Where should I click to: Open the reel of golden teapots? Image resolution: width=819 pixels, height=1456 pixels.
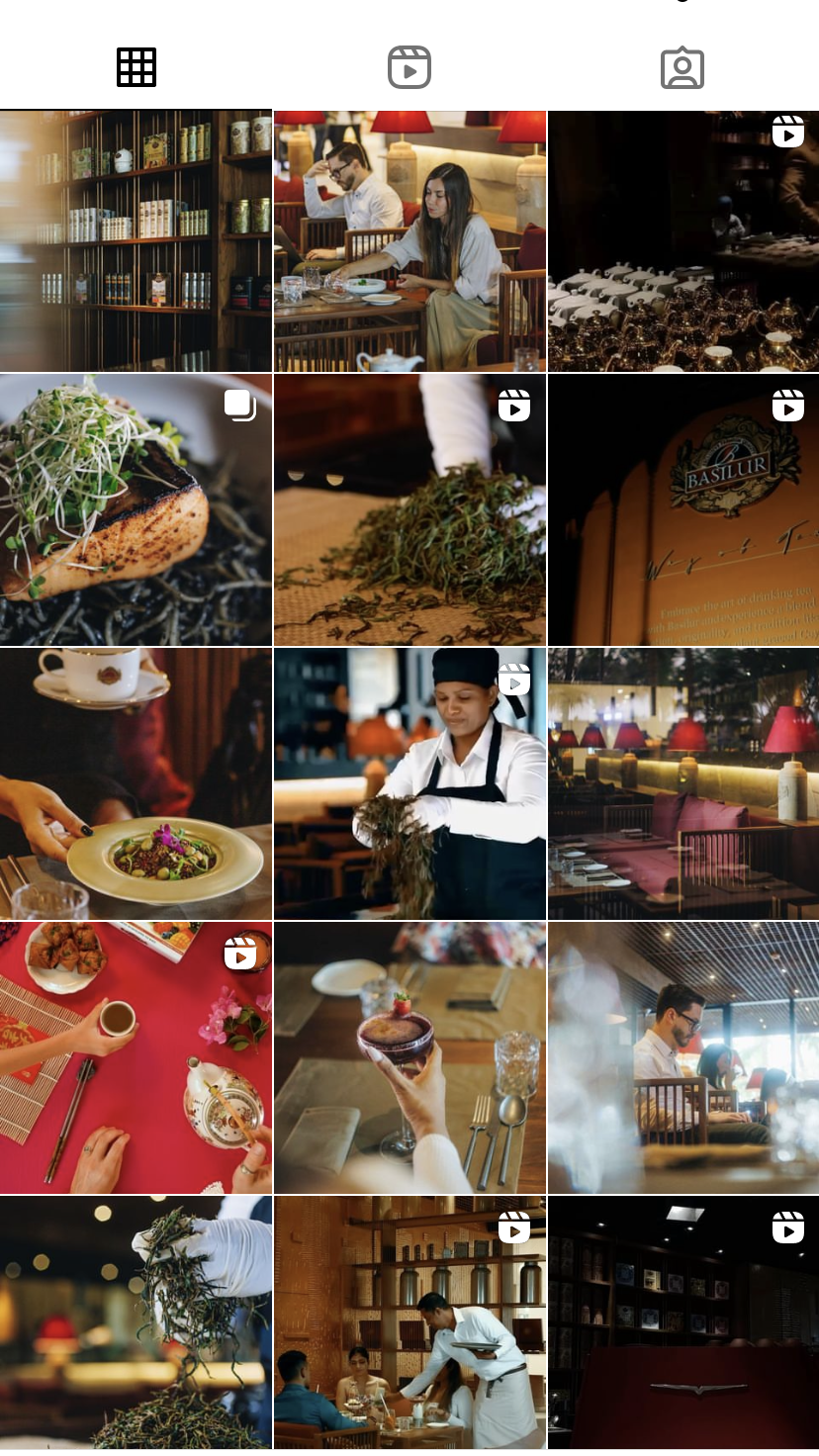pos(683,241)
